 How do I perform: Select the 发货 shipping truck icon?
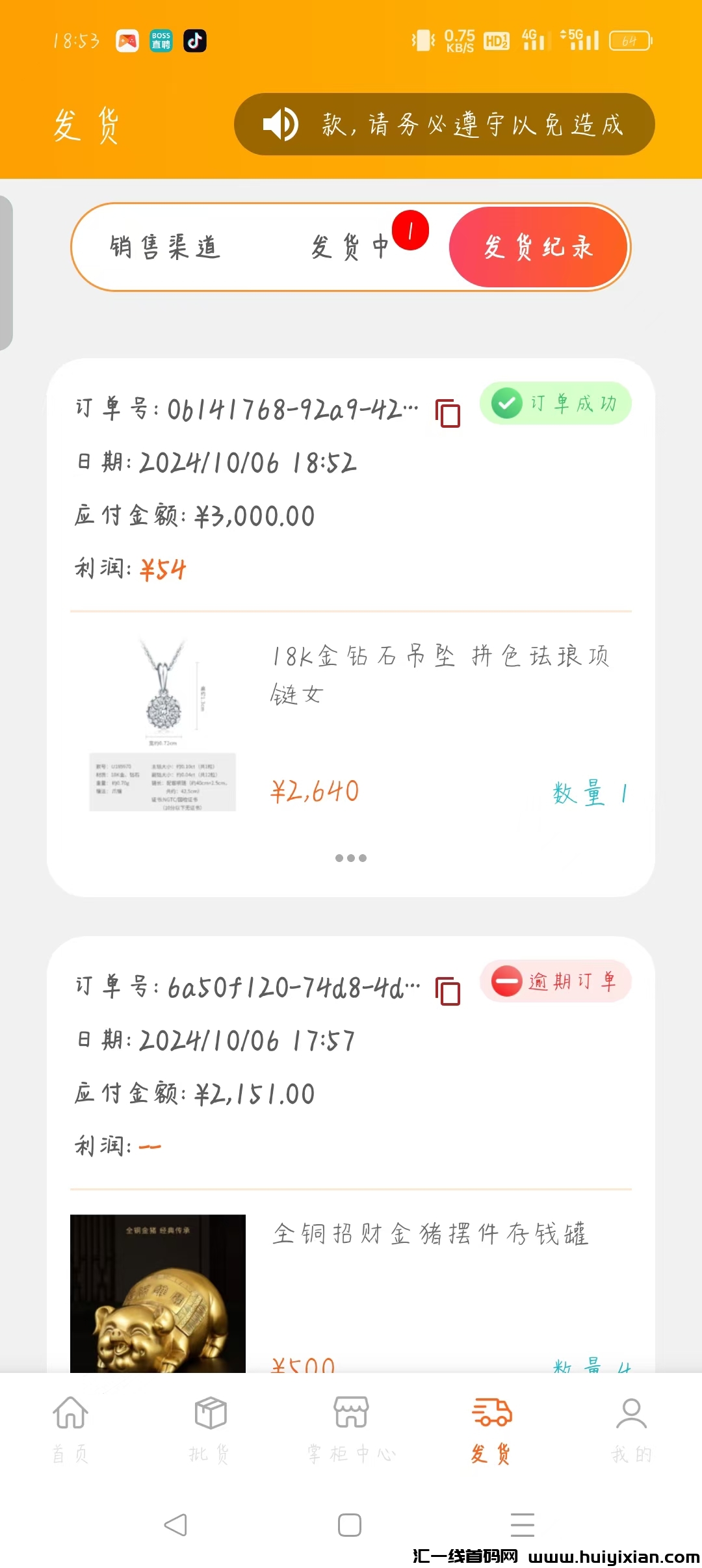coord(491,1417)
